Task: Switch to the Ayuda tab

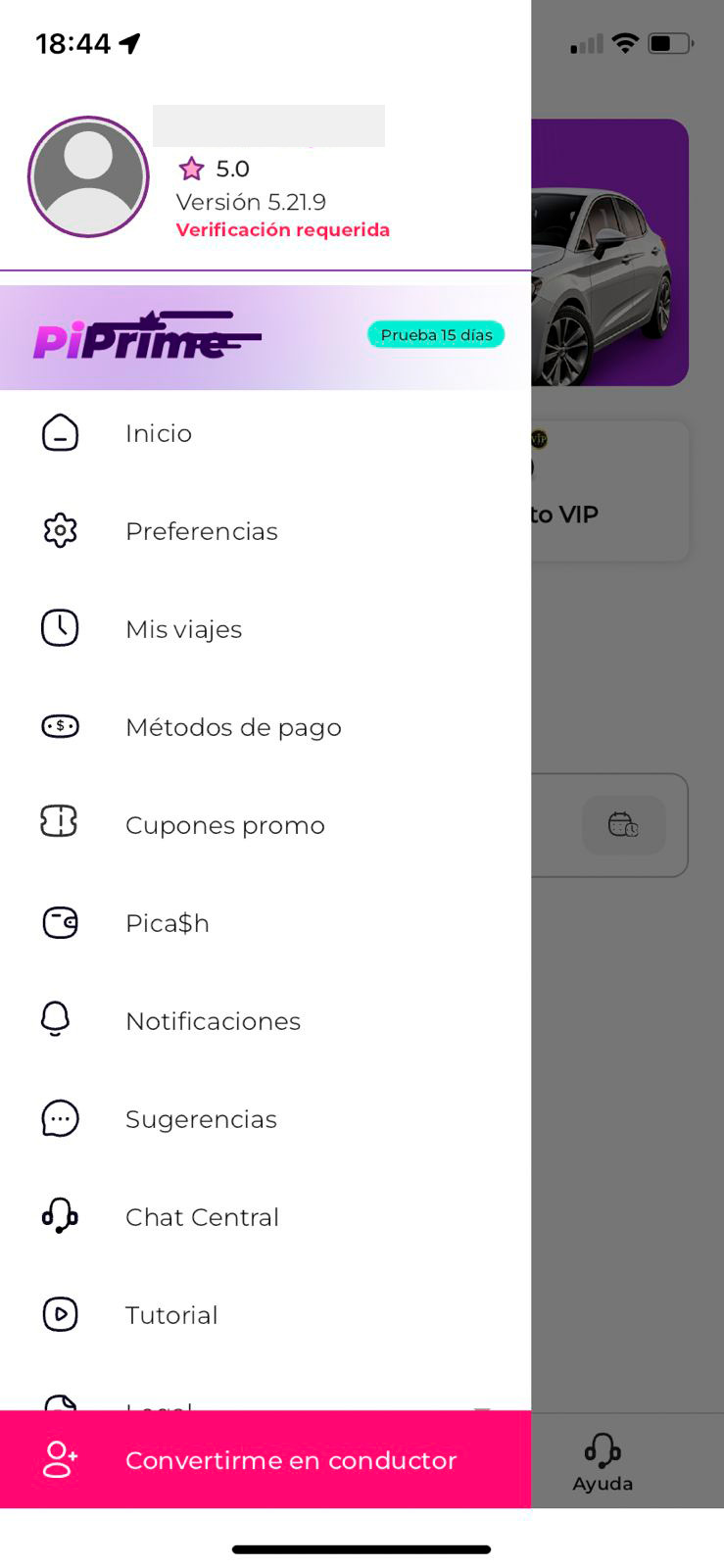Action: [603, 1462]
